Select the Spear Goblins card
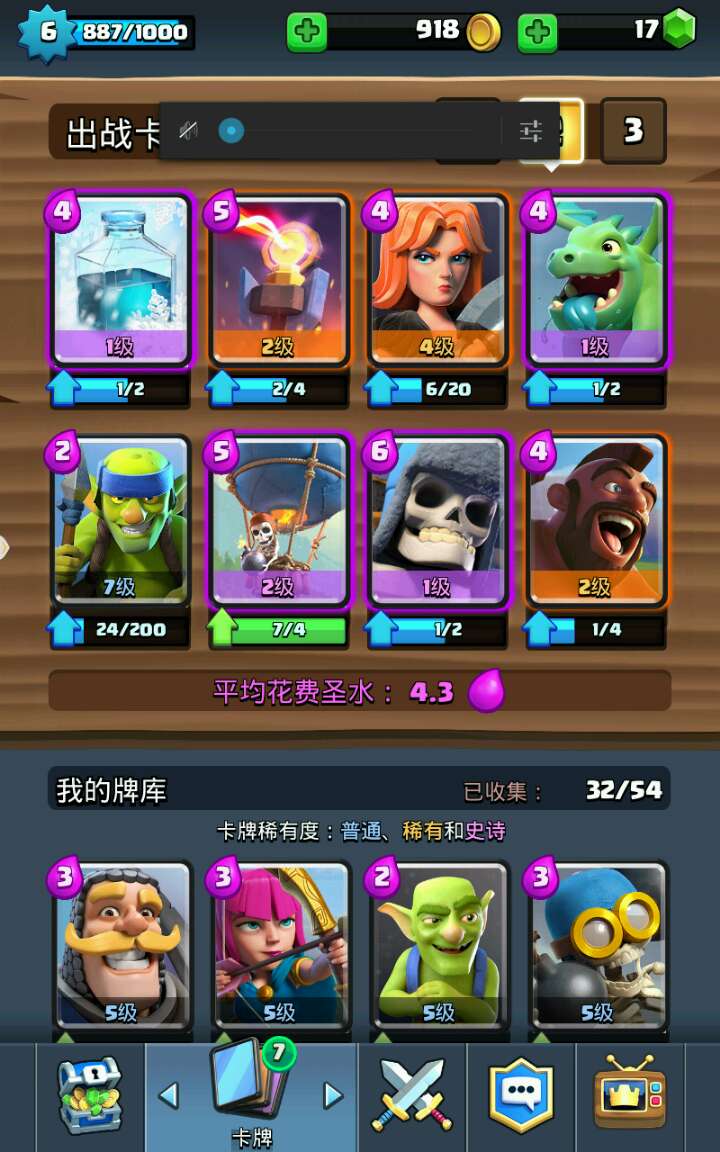 [120, 520]
